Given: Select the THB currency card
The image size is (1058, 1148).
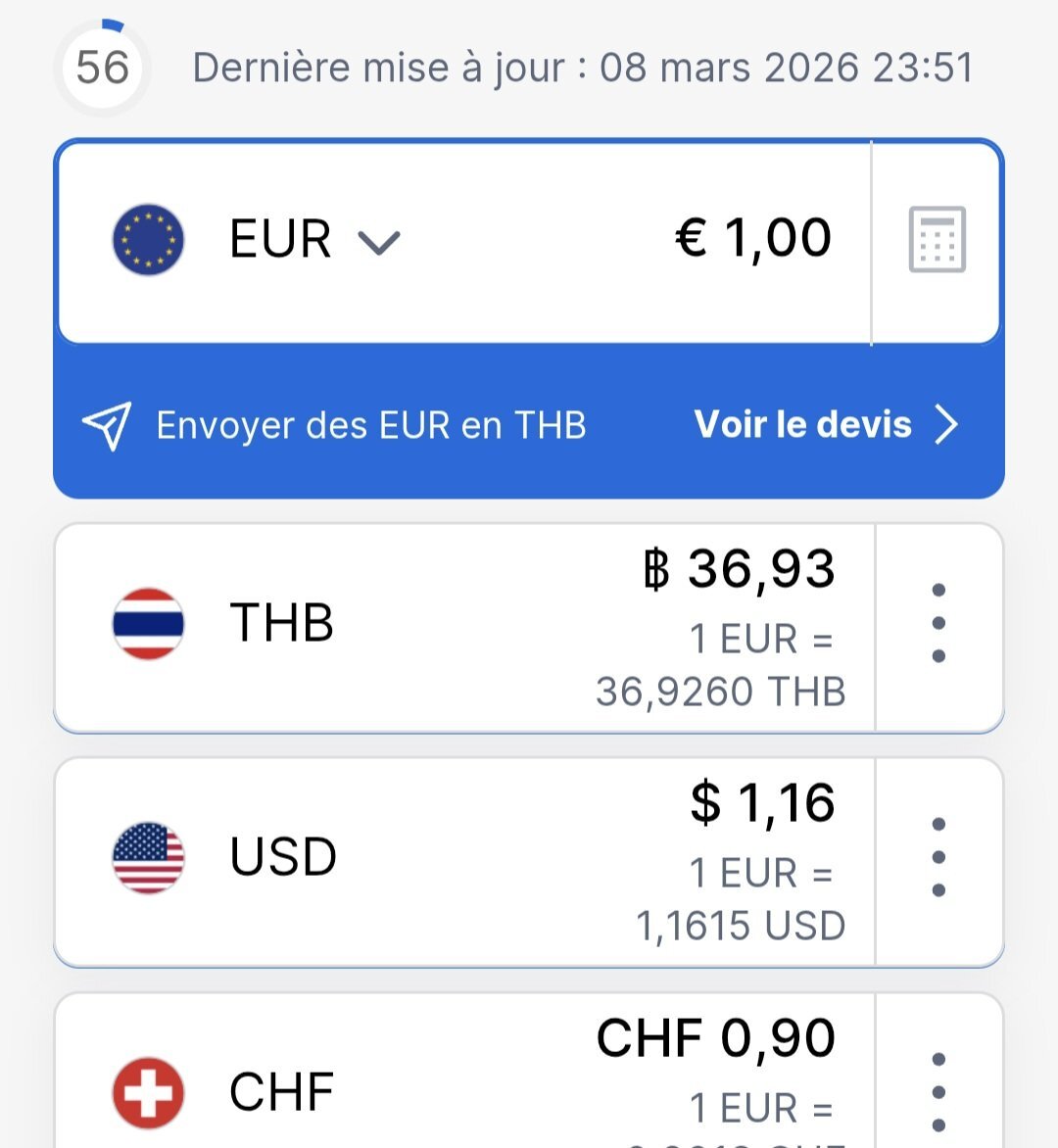Looking at the screenshot, I should point(460,627).
